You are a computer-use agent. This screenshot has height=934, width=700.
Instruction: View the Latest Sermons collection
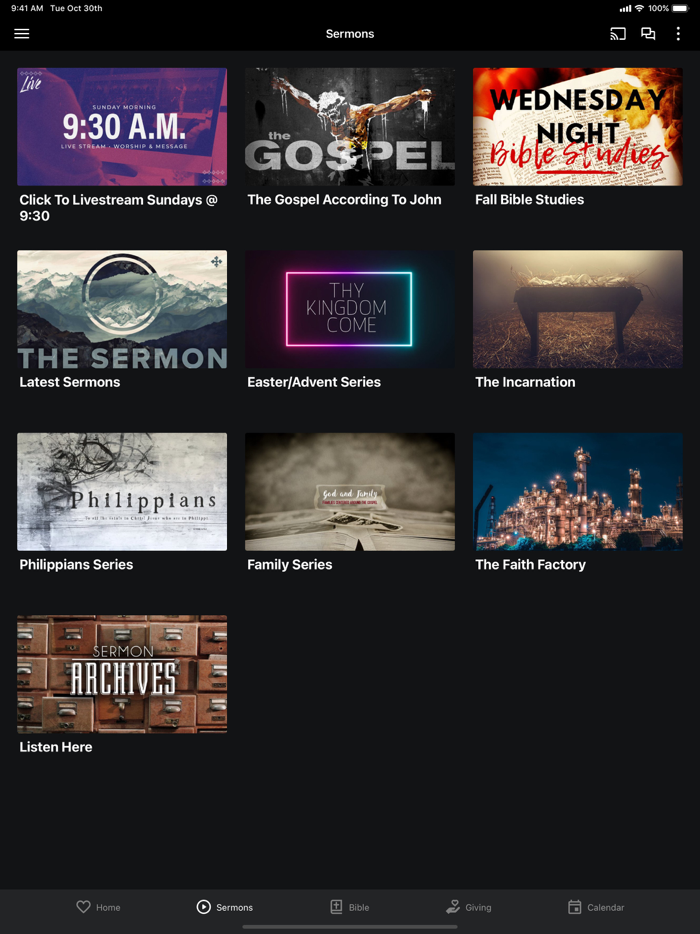pyautogui.click(x=122, y=310)
